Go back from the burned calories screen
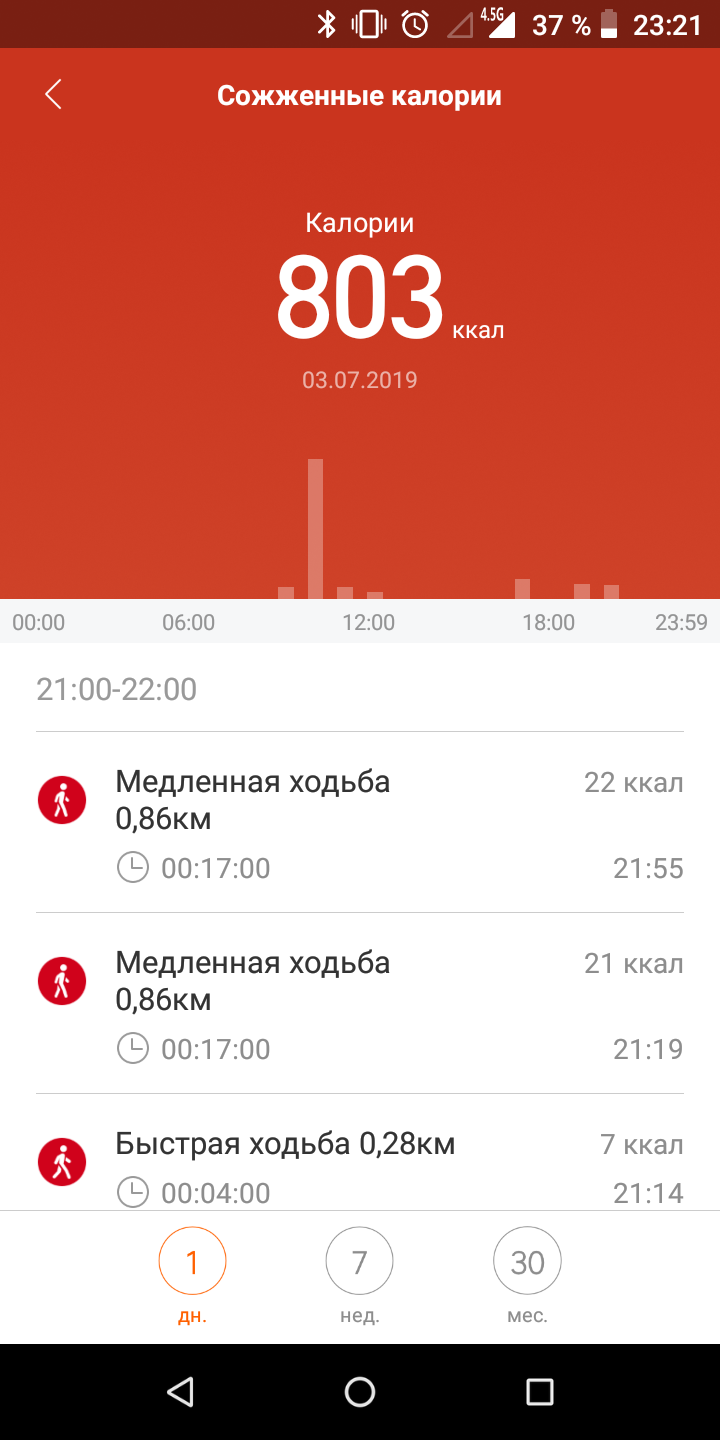The height and width of the screenshot is (1440, 720). tap(54, 95)
